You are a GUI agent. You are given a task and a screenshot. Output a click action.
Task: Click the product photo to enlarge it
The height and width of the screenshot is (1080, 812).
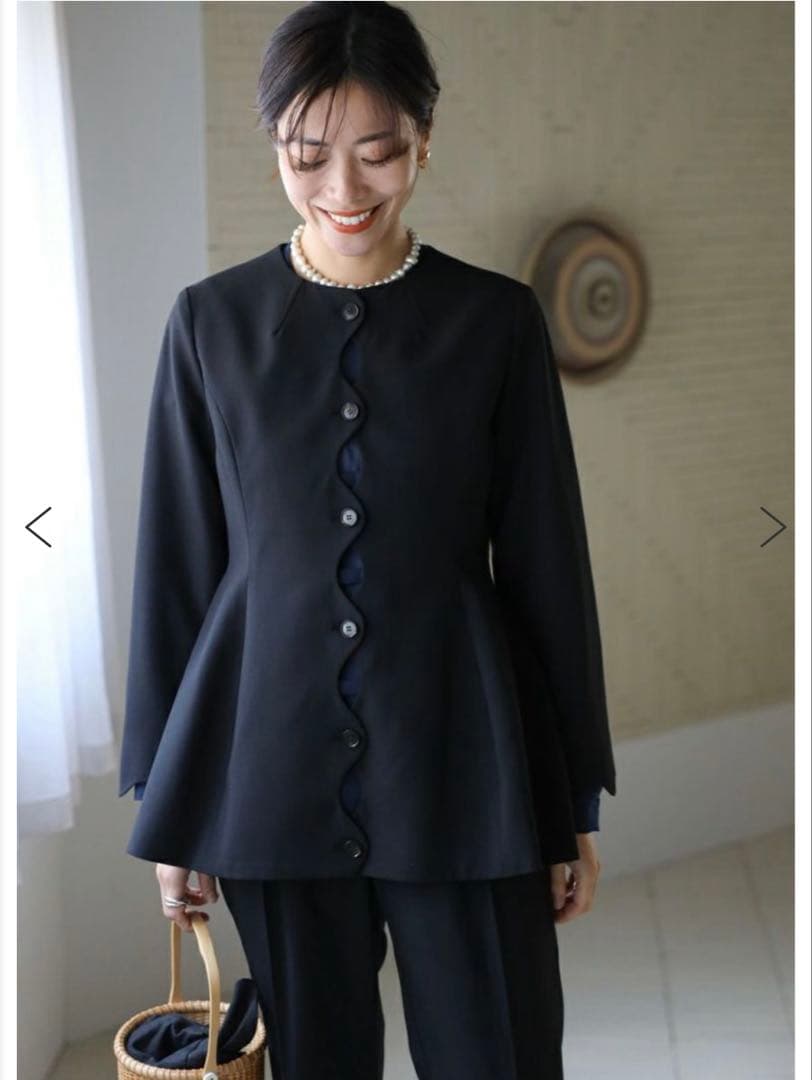[x=400, y=540]
